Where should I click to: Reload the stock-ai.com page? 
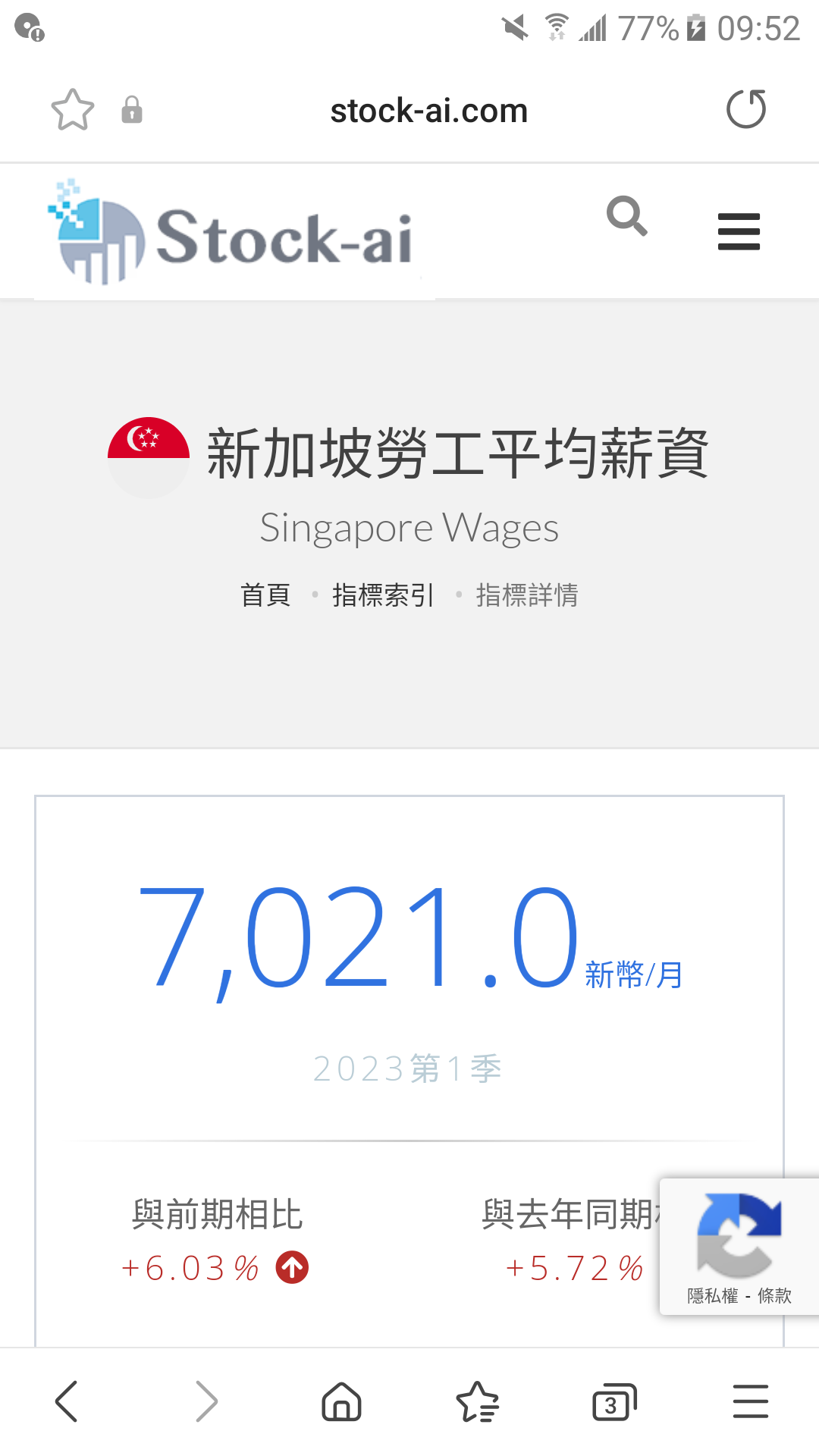pyautogui.click(x=745, y=110)
